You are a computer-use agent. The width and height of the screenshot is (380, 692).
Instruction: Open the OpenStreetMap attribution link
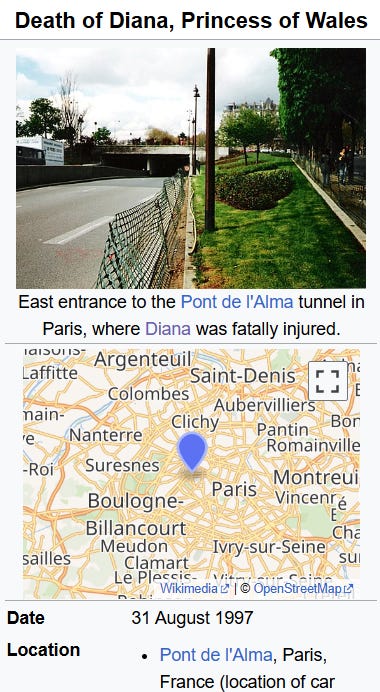304,588
